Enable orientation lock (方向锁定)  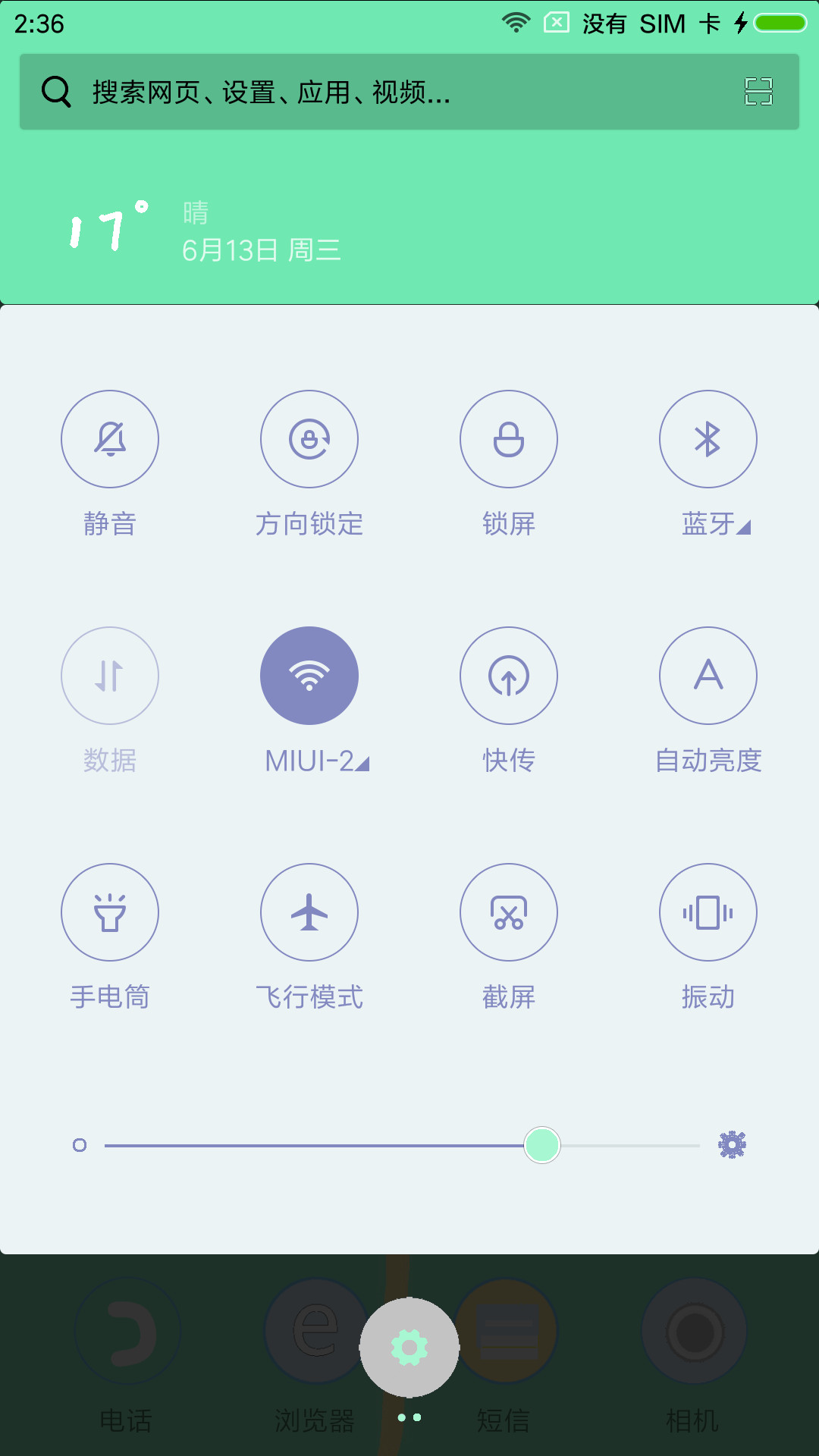[309, 439]
